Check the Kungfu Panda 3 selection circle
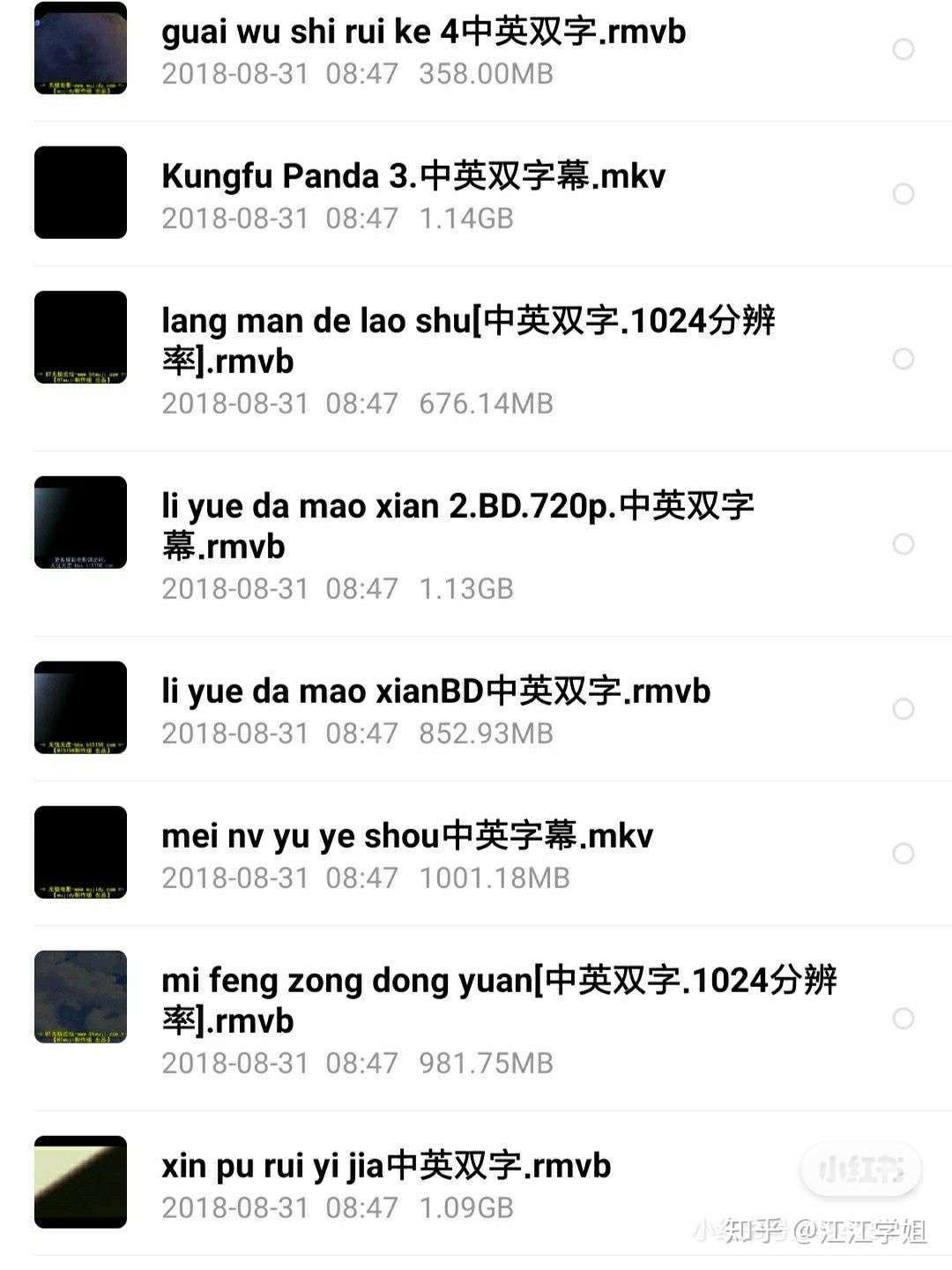952x1270 pixels. pyautogui.click(x=902, y=196)
